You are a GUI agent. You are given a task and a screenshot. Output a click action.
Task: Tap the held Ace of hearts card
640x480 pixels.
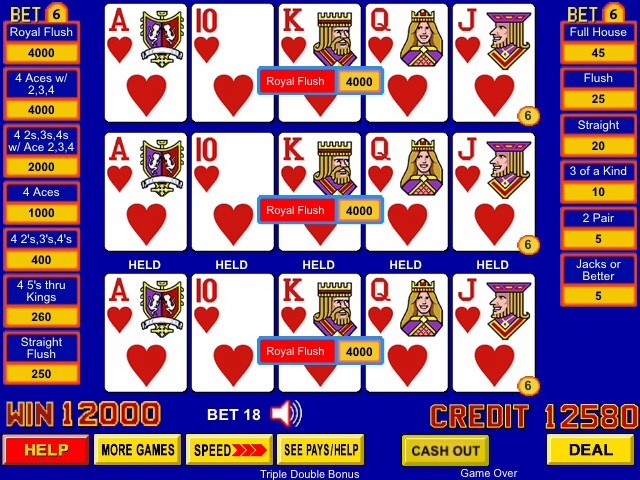145,332
